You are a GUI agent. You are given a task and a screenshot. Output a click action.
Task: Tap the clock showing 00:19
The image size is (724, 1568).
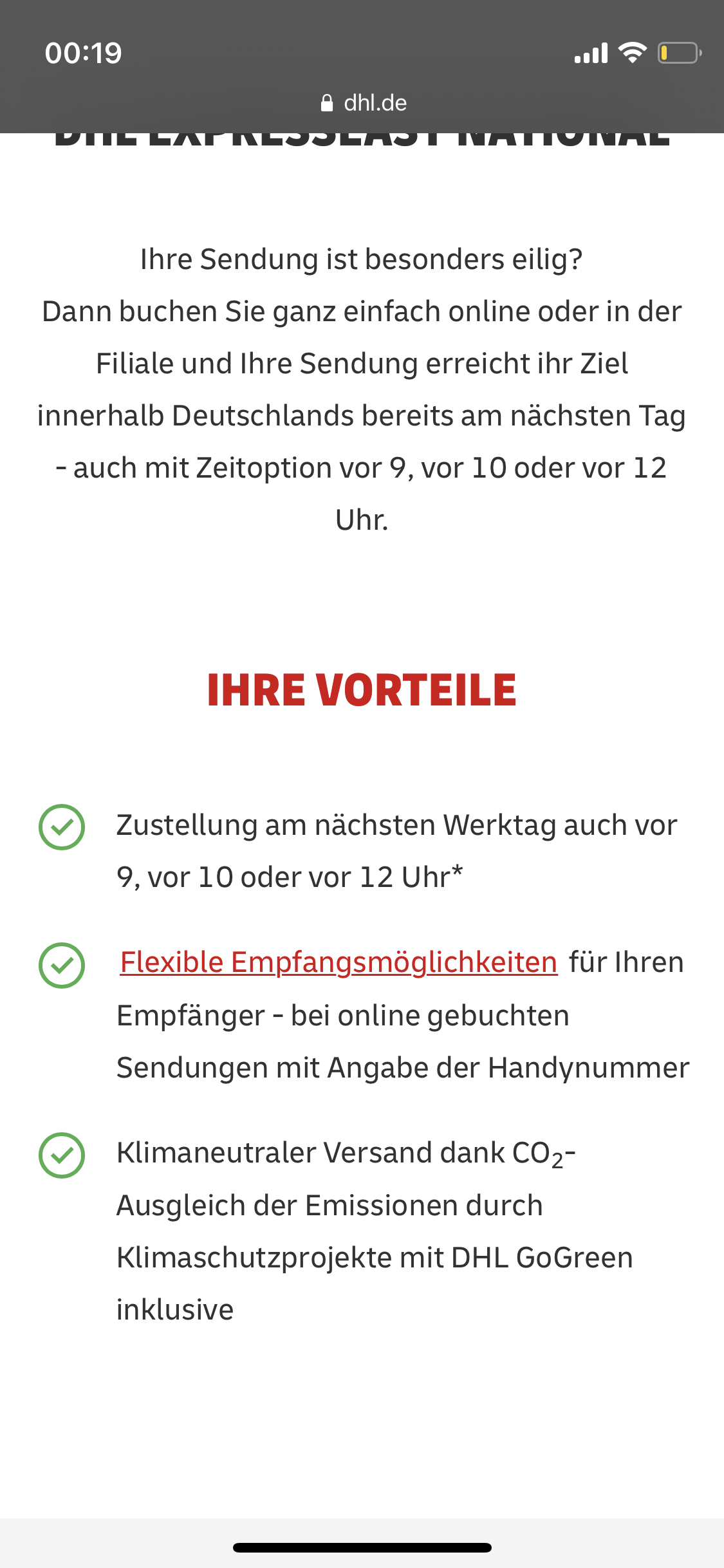point(84,53)
